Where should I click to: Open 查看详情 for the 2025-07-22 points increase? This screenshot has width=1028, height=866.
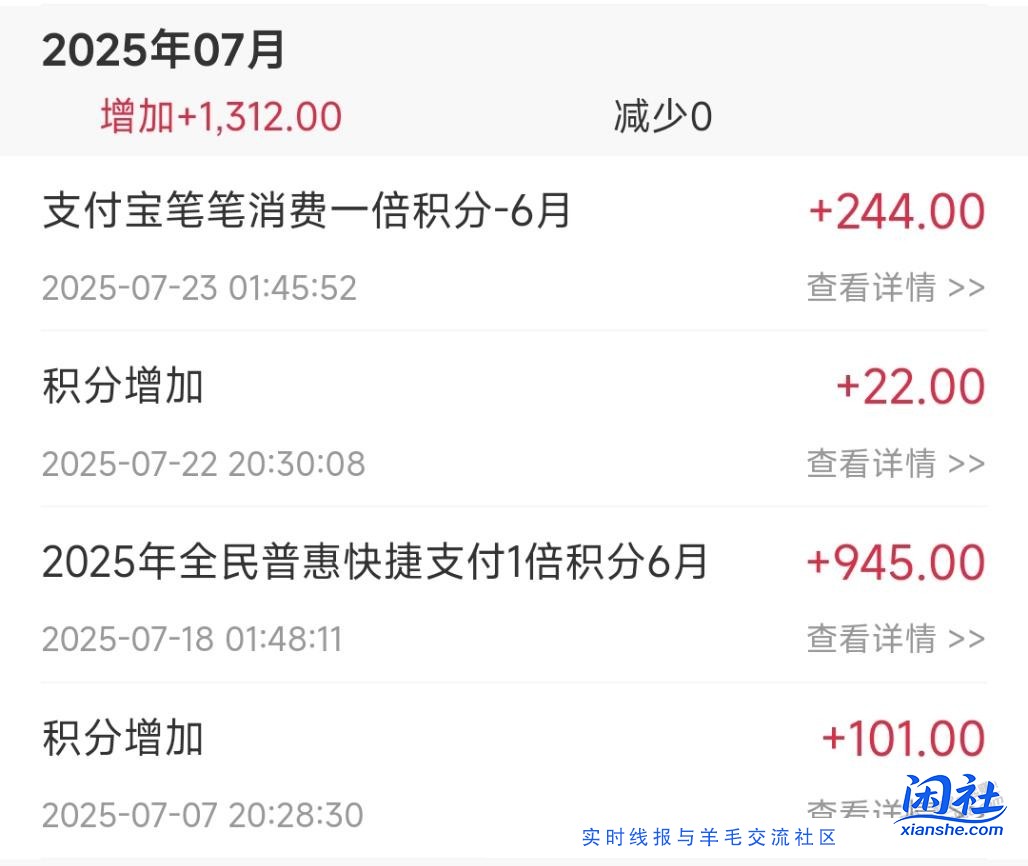point(895,464)
